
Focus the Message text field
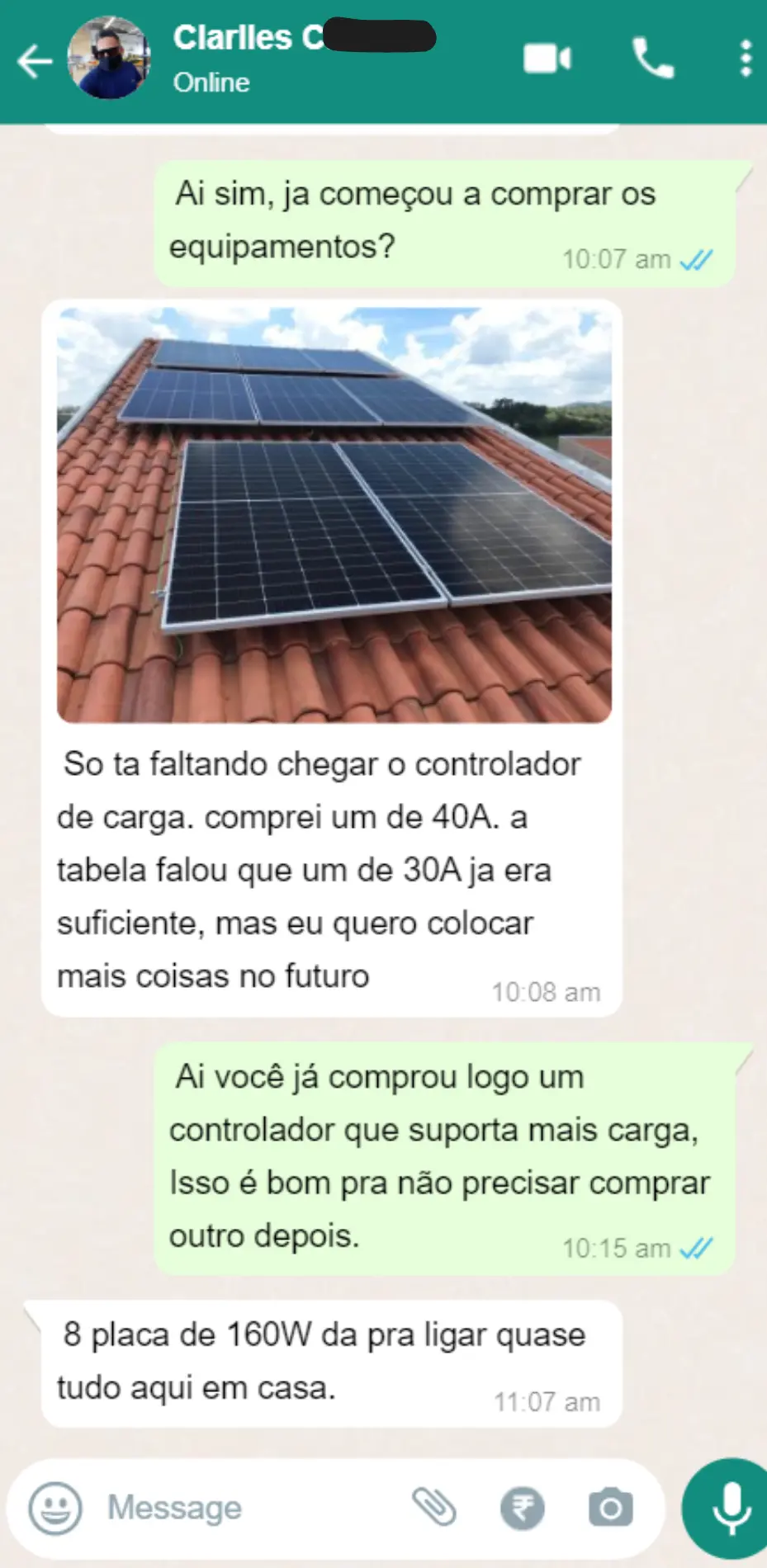coord(248,1508)
